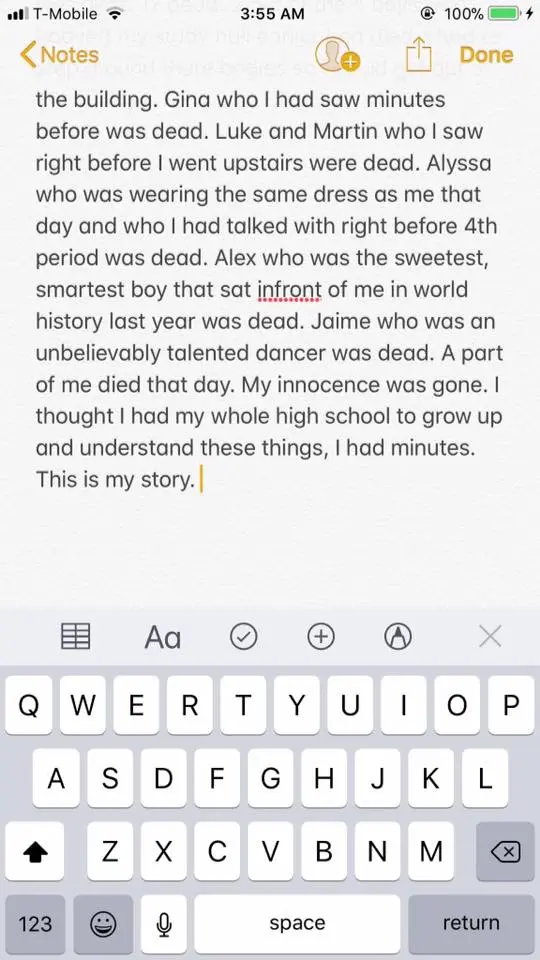Start drawing with the markup pen icon
540x960 pixels.
[x=398, y=637]
